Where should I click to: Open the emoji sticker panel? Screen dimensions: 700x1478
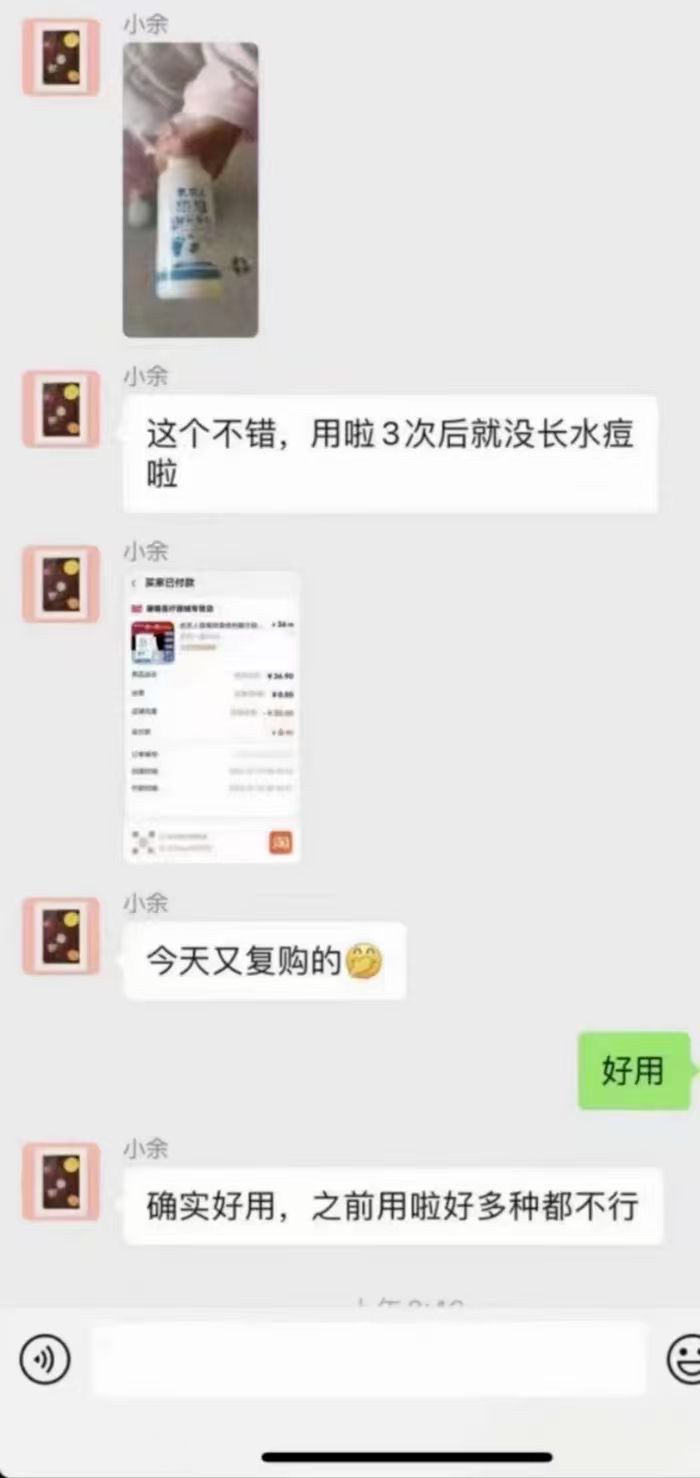[685, 1359]
